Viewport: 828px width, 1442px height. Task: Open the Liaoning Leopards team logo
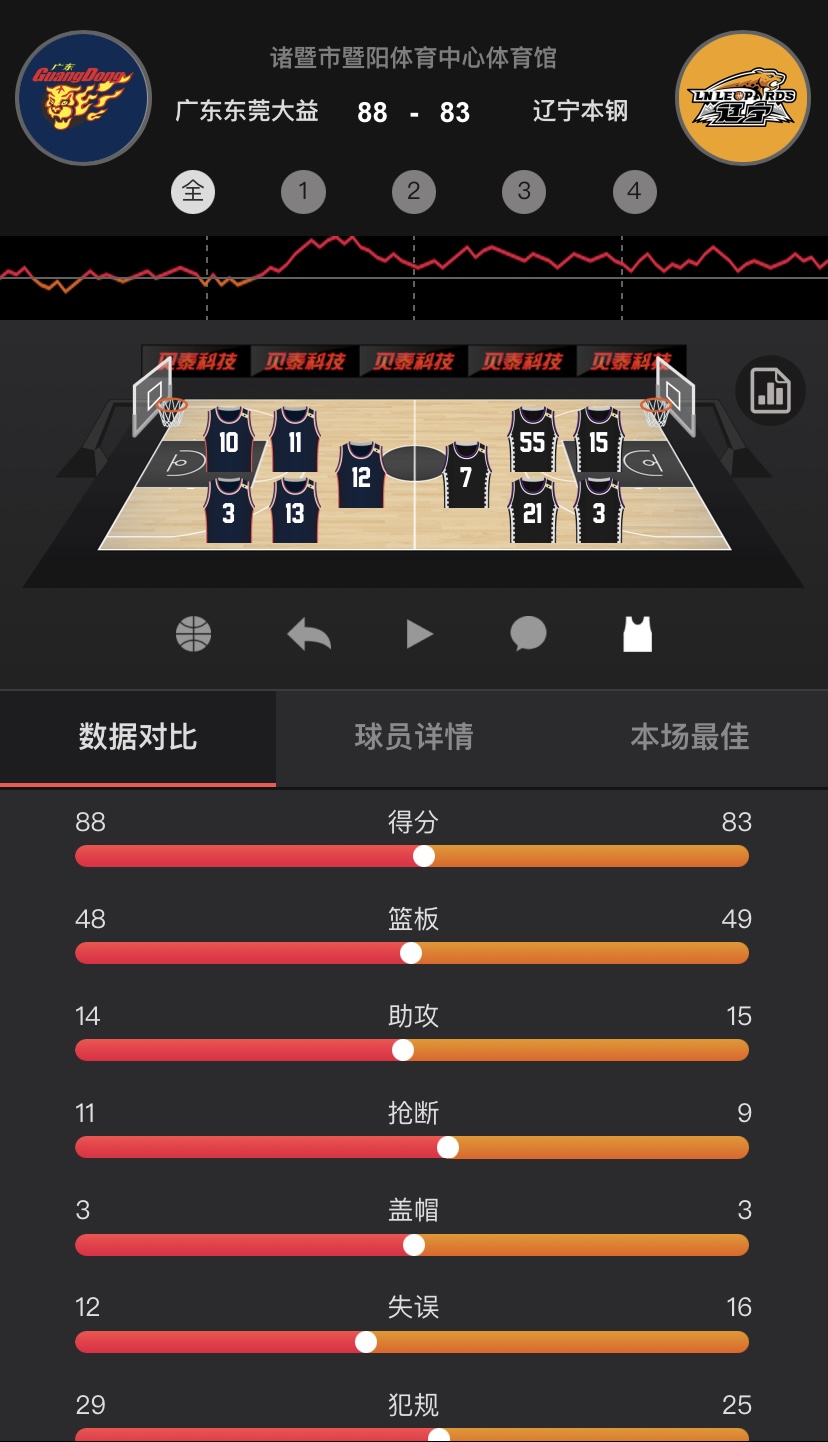[x=743, y=98]
